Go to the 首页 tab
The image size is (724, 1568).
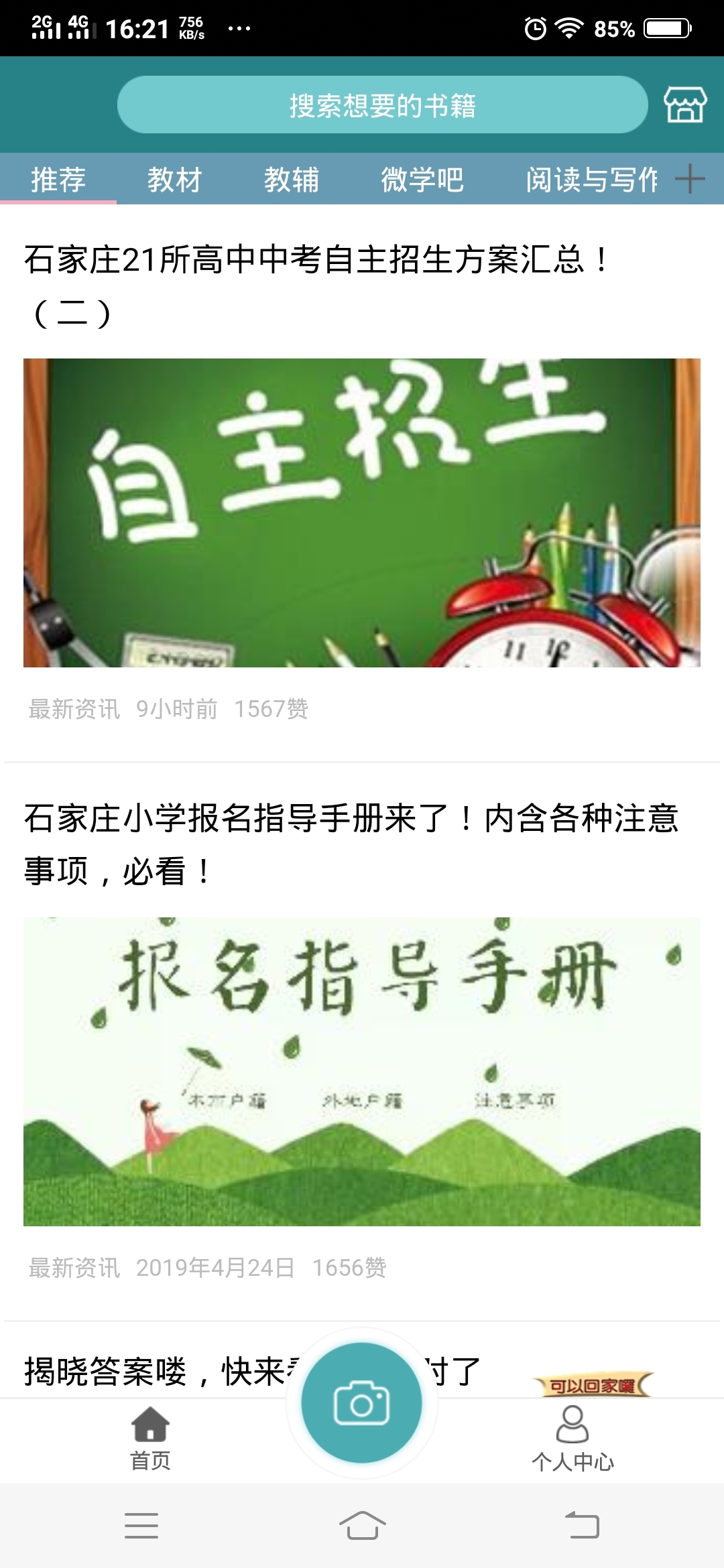[x=150, y=1439]
